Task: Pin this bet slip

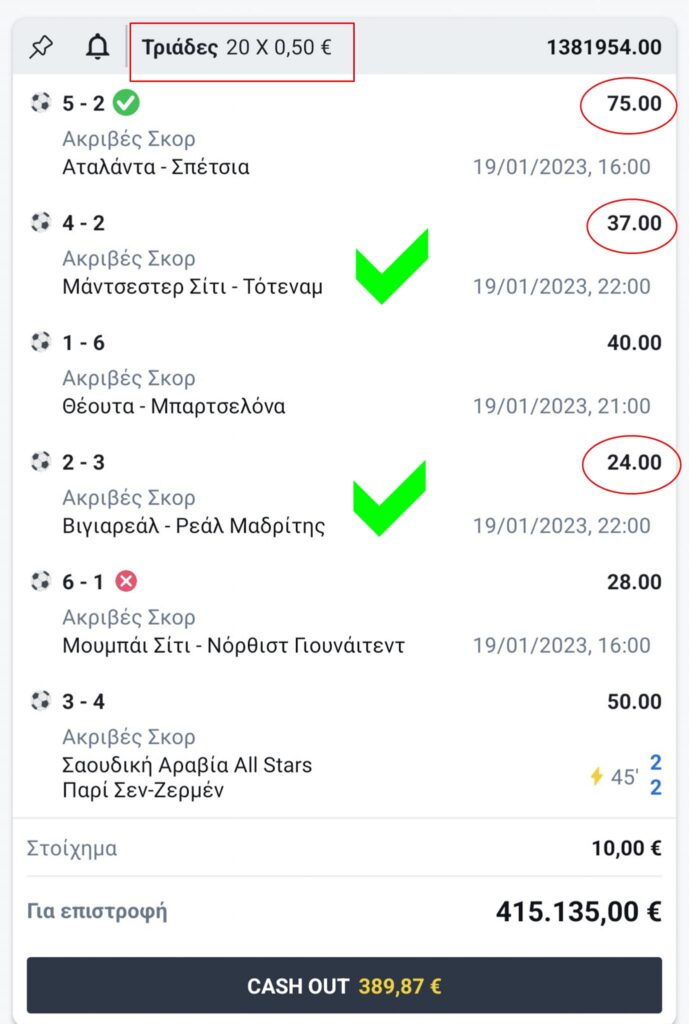Action: 41,47
